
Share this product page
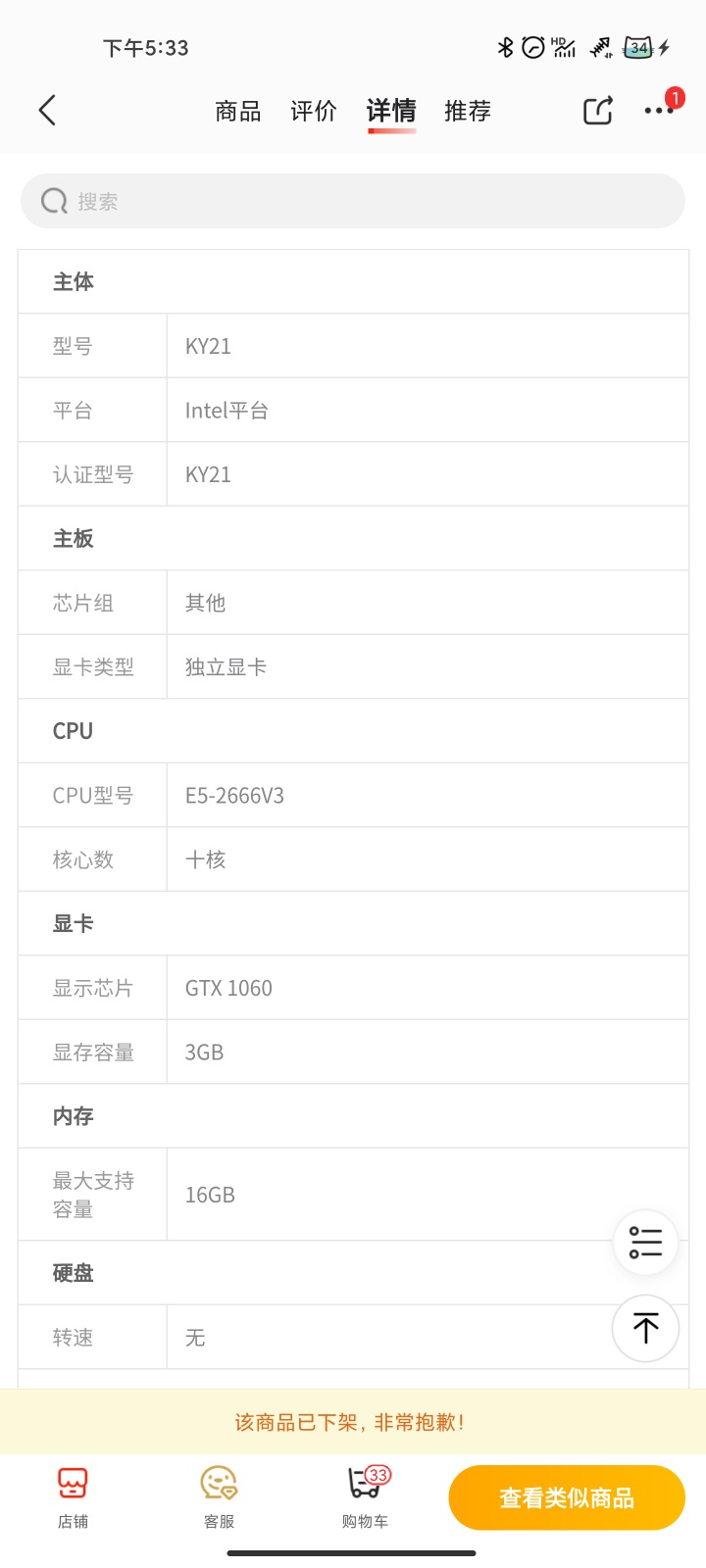point(598,111)
